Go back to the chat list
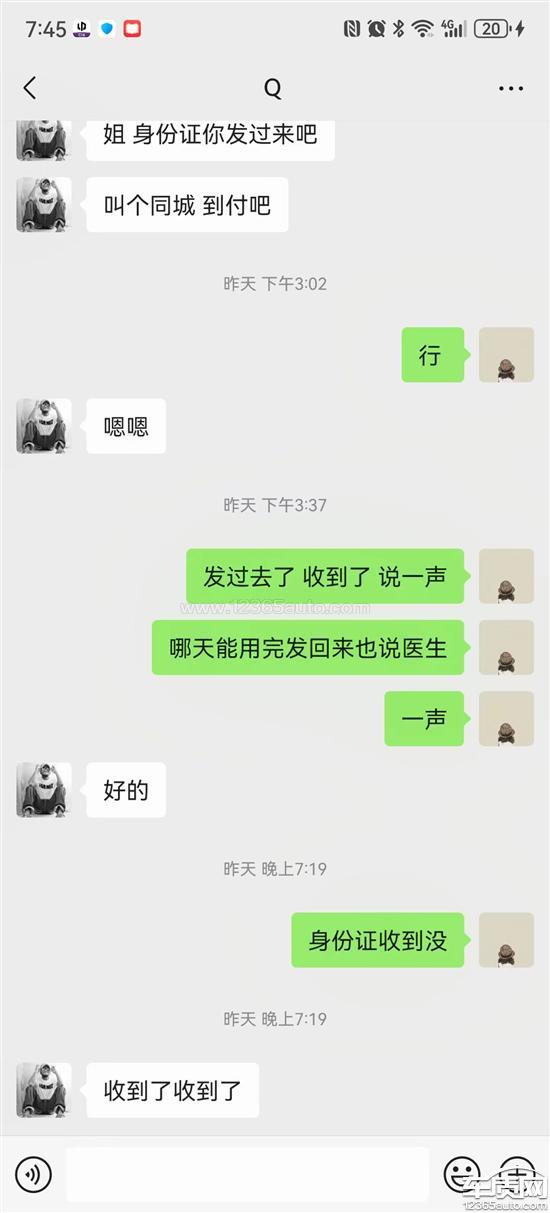The width and height of the screenshot is (550, 1213). [29, 88]
